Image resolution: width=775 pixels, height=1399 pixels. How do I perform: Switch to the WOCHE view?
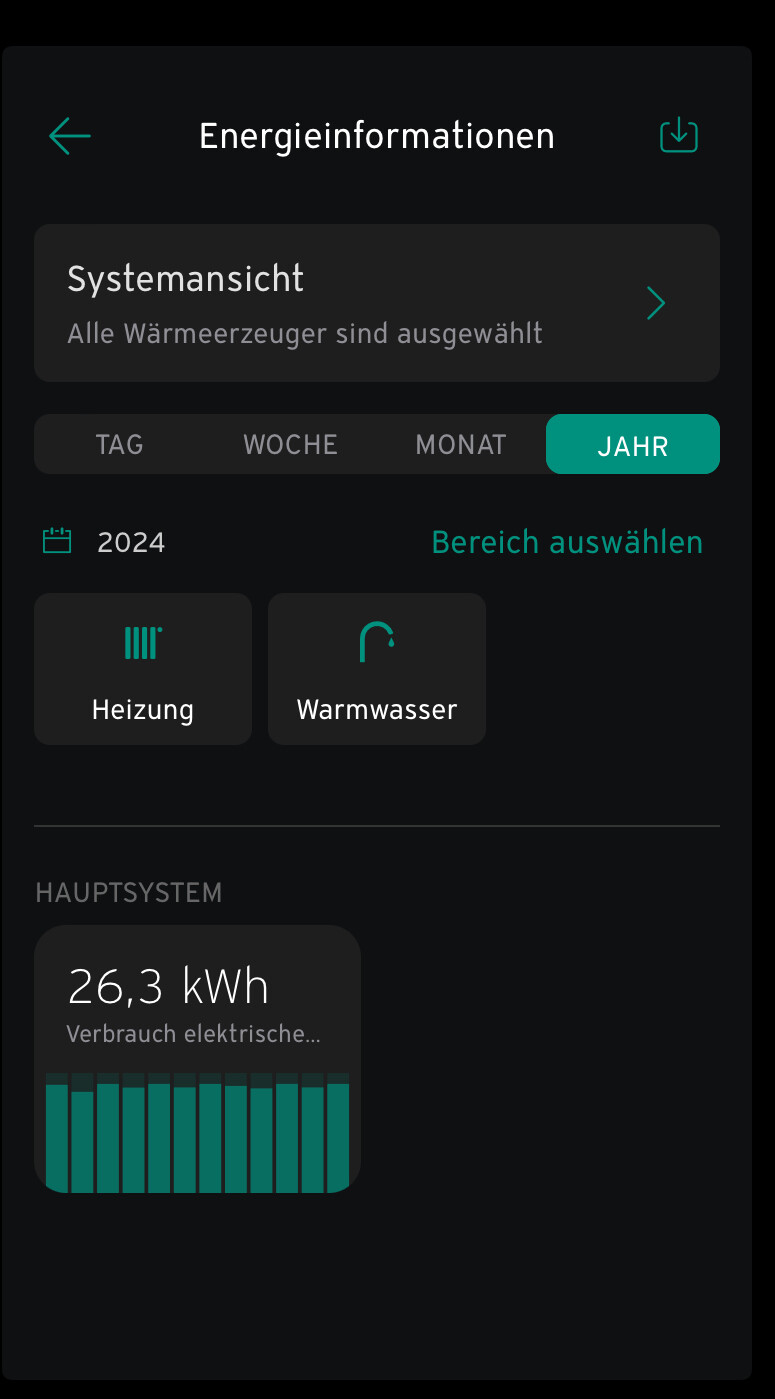pos(290,444)
